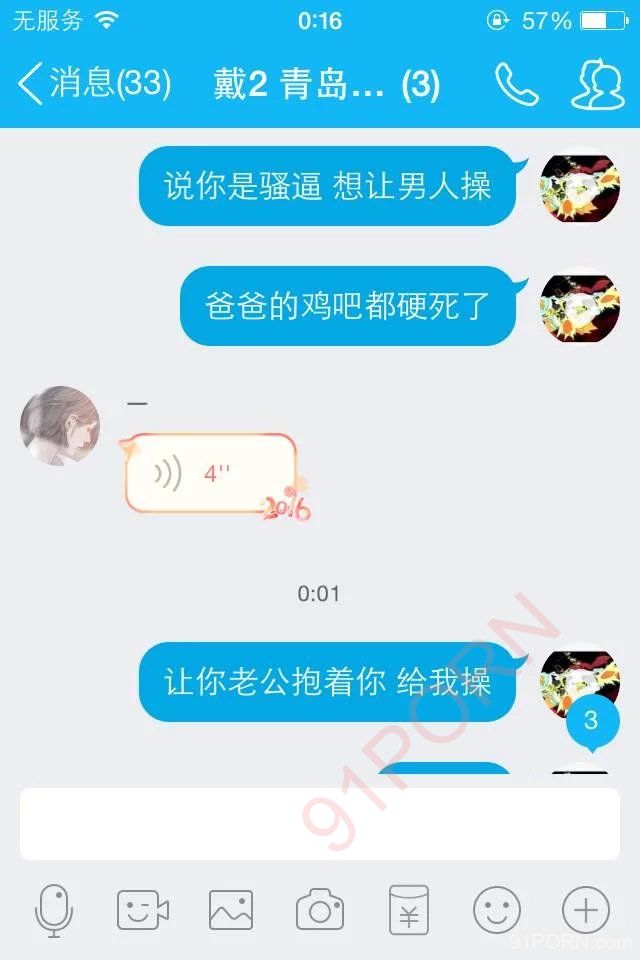Open the camera to take a photo
The width and height of the screenshot is (640, 960).
coord(320,910)
